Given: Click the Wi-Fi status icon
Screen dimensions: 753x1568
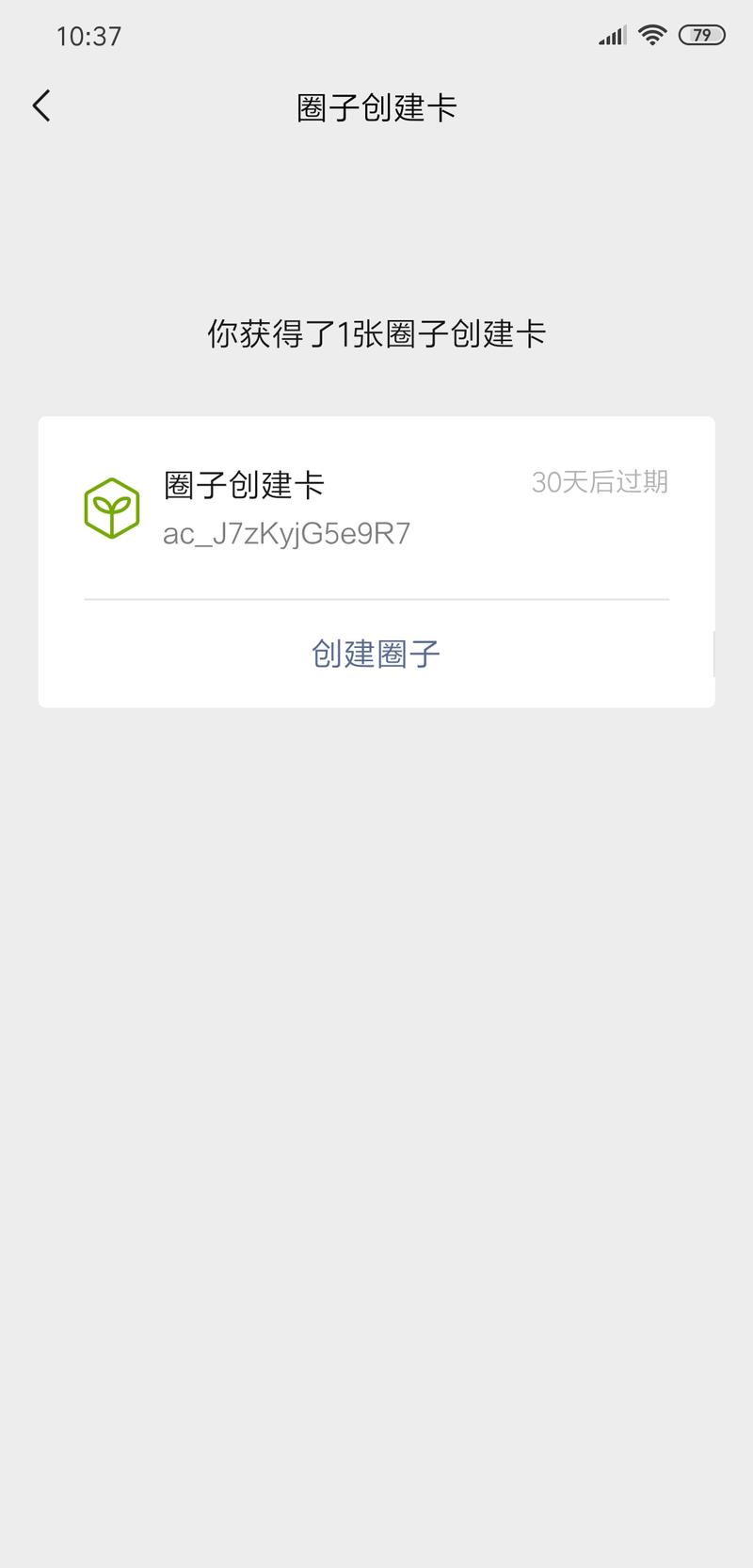Looking at the screenshot, I should tap(651, 34).
